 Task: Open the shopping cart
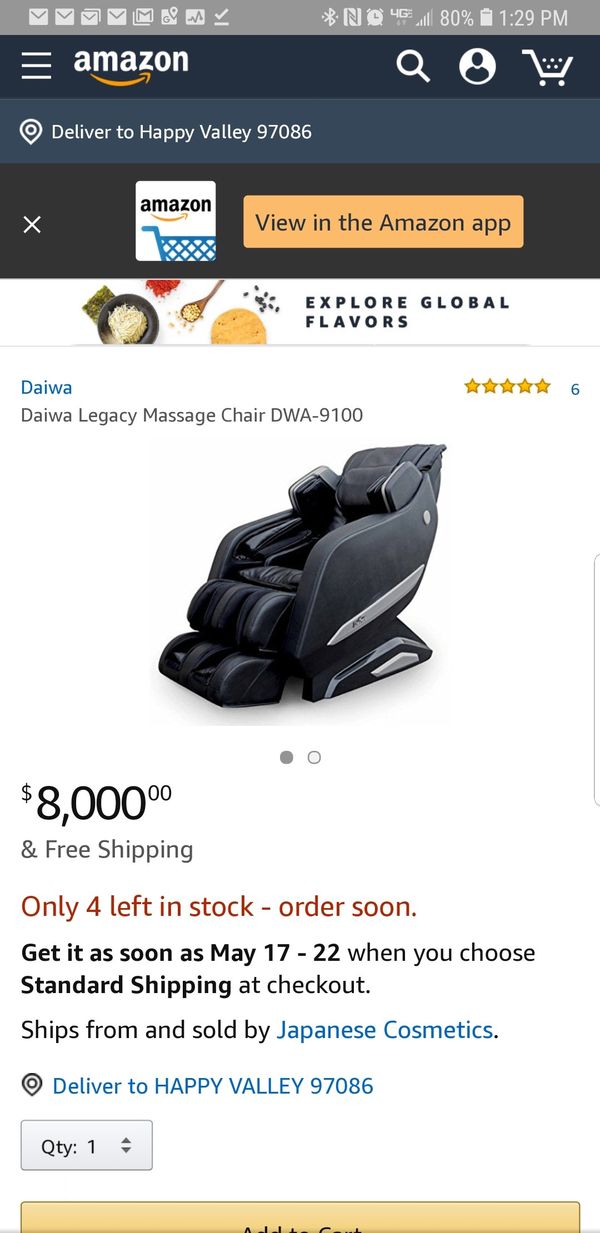coord(547,67)
